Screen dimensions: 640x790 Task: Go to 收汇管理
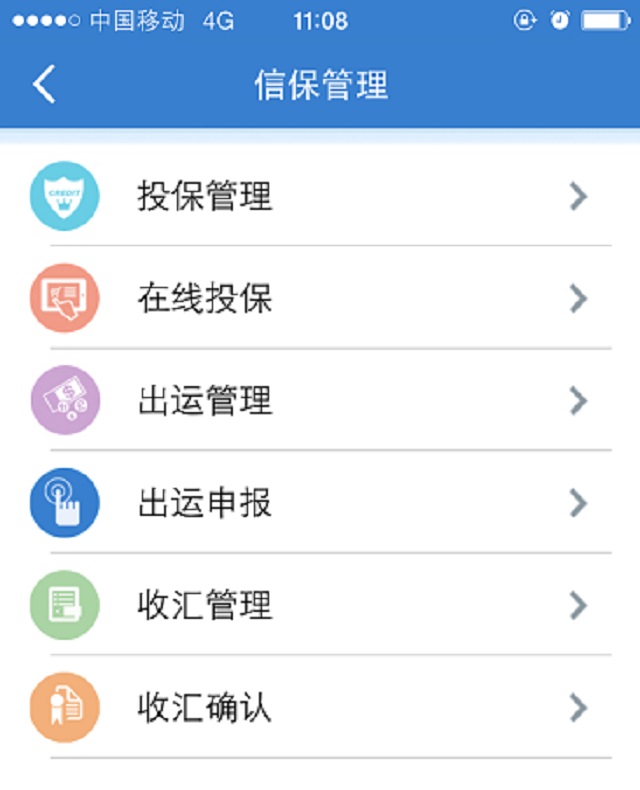320,605
